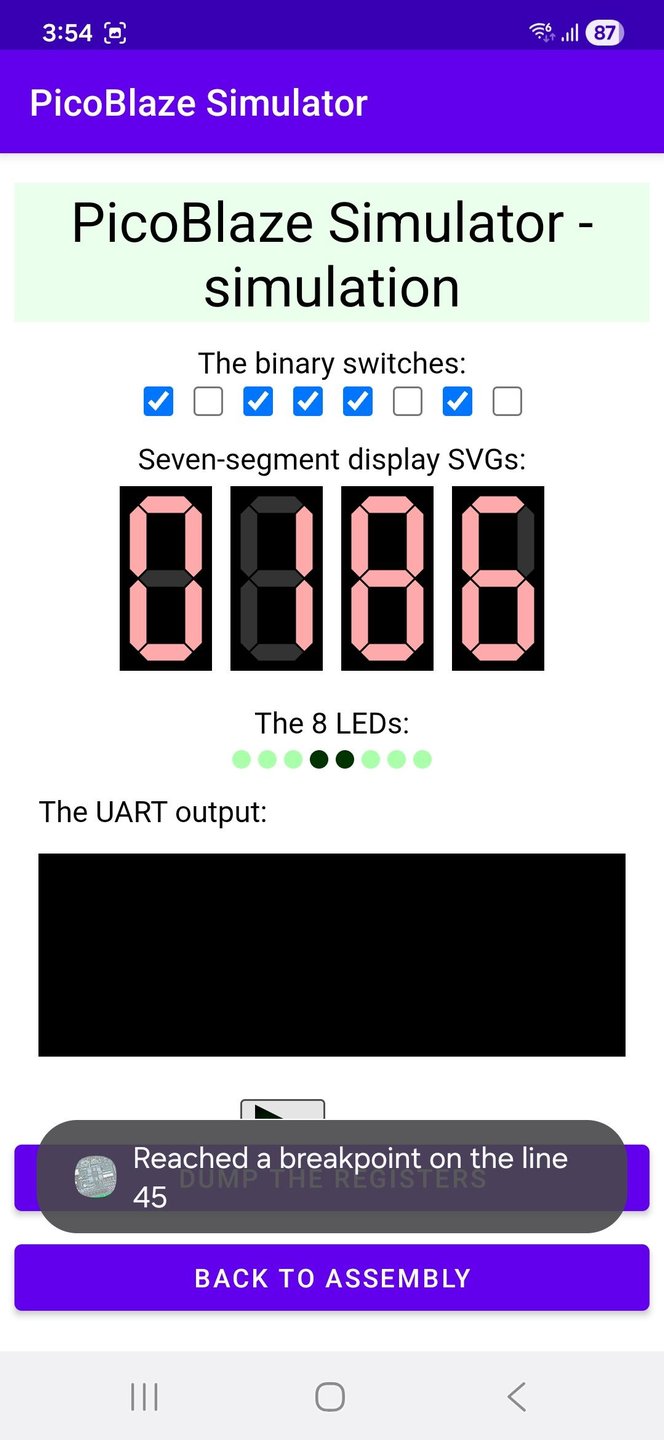
Task: Check the eighth binary switch
Action: point(507,402)
